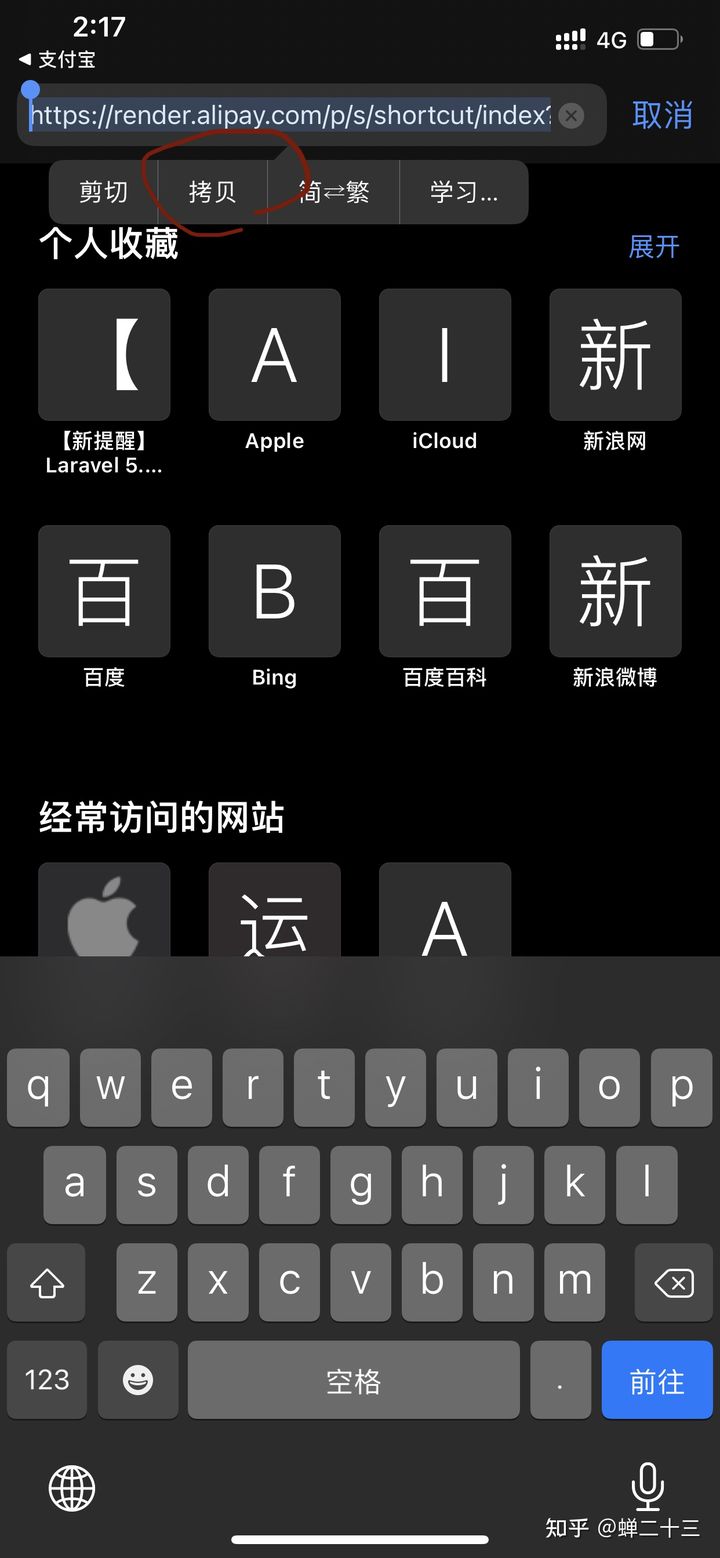Viewport: 720px width, 1558px height.
Task: Open the iCloud favorite
Action: point(444,355)
